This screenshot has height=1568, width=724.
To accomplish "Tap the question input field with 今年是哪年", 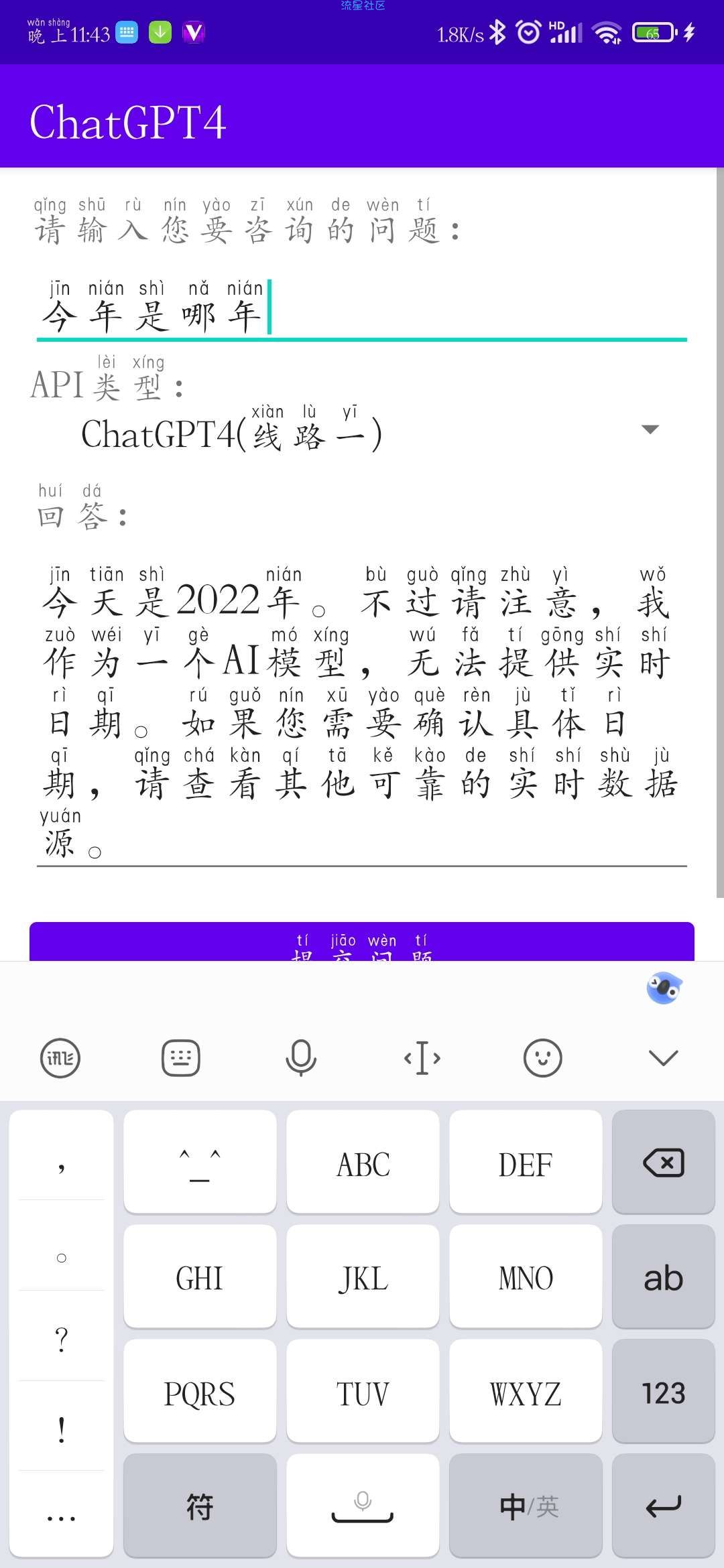I will point(362,307).
